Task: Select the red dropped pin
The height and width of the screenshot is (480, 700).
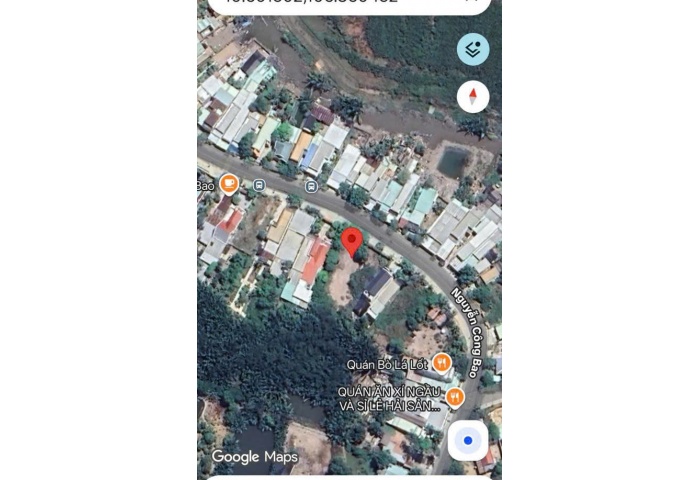Action: pyautogui.click(x=352, y=242)
